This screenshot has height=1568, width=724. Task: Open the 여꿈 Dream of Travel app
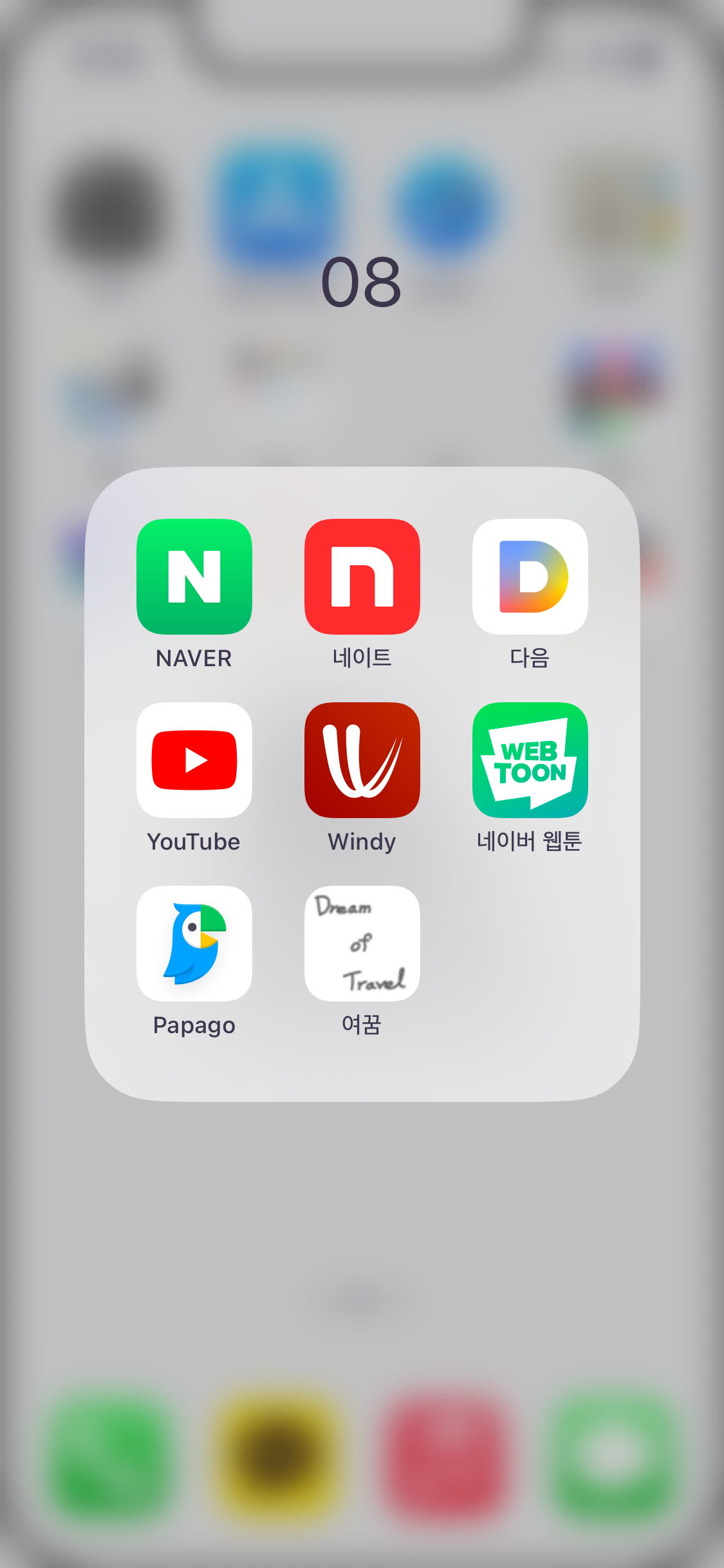[x=362, y=943]
